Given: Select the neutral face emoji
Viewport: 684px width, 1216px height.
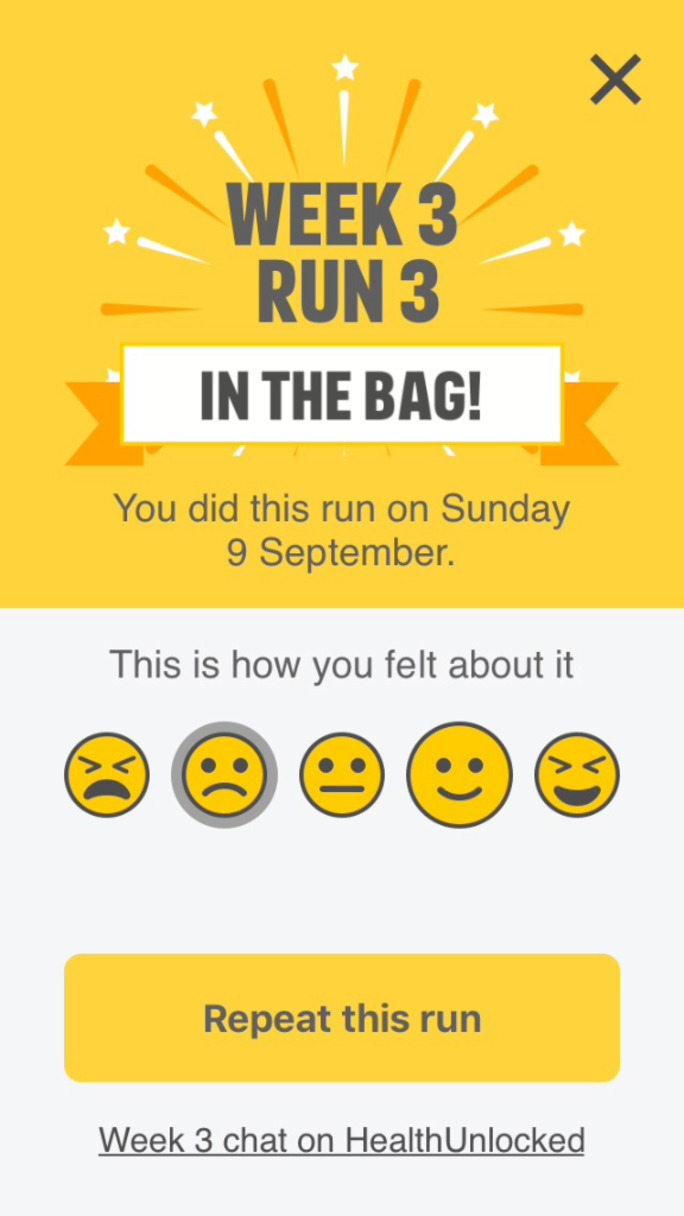Looking at the screenshot, I should 342,775.
